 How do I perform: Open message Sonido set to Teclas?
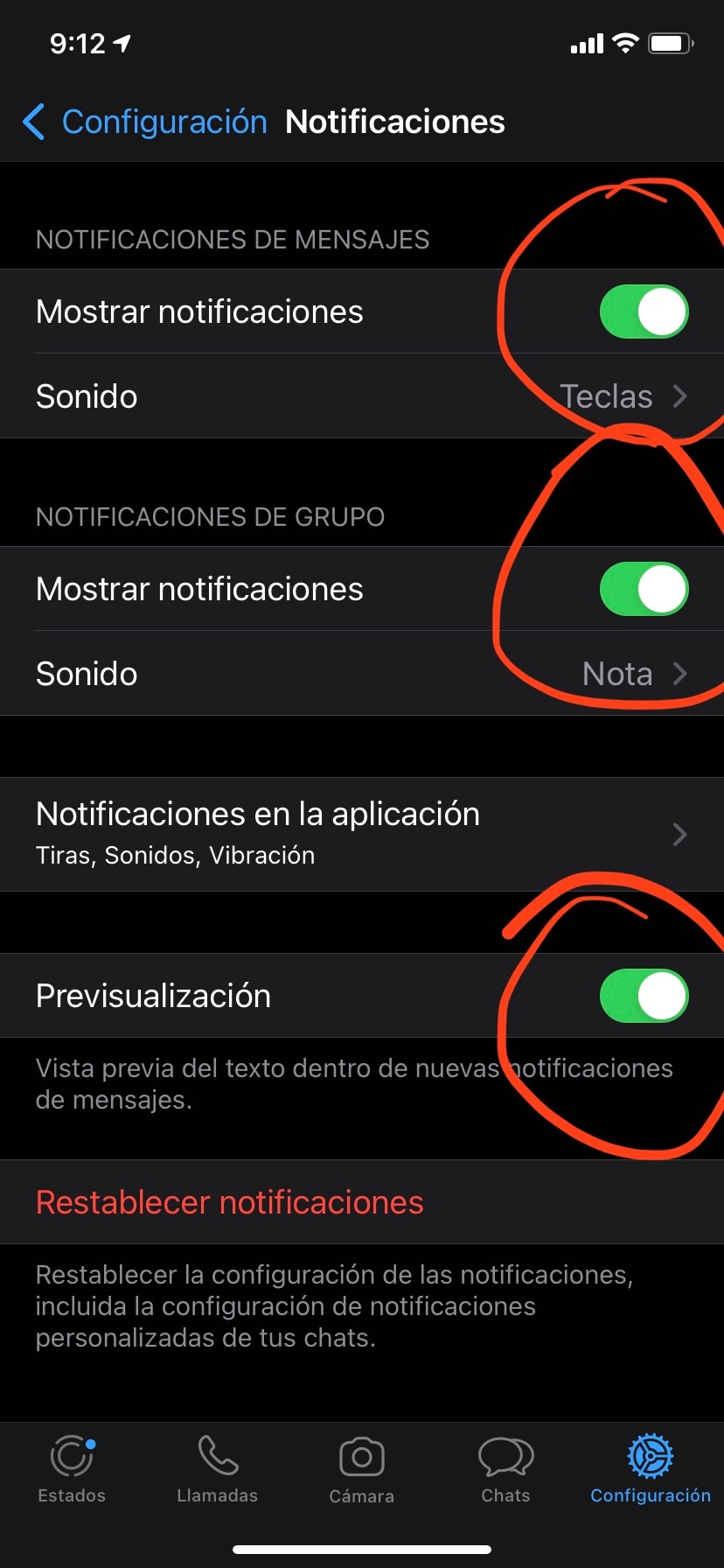(362, 396)
